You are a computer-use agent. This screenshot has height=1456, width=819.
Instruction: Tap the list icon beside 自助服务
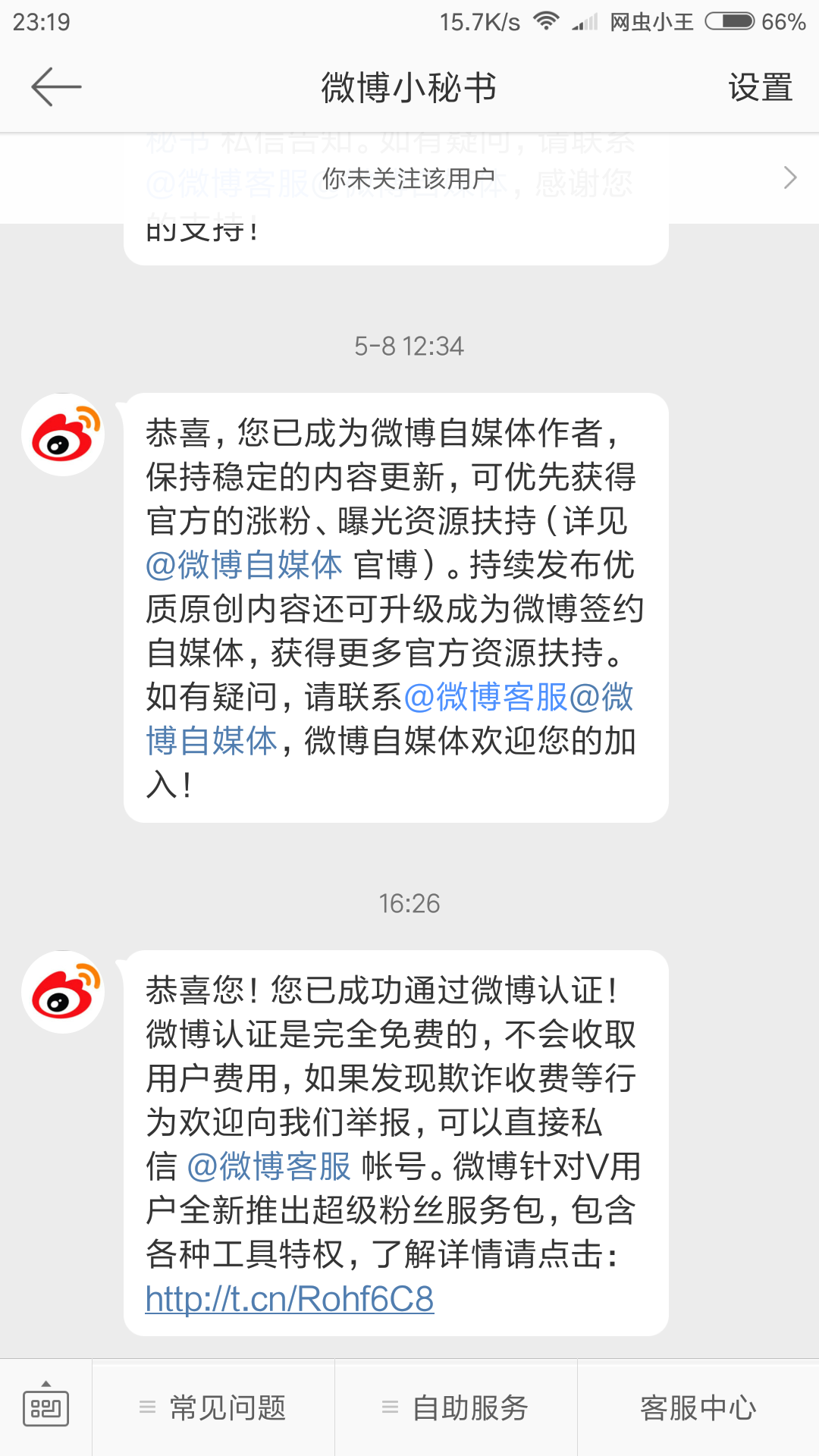pos(391,1407)
